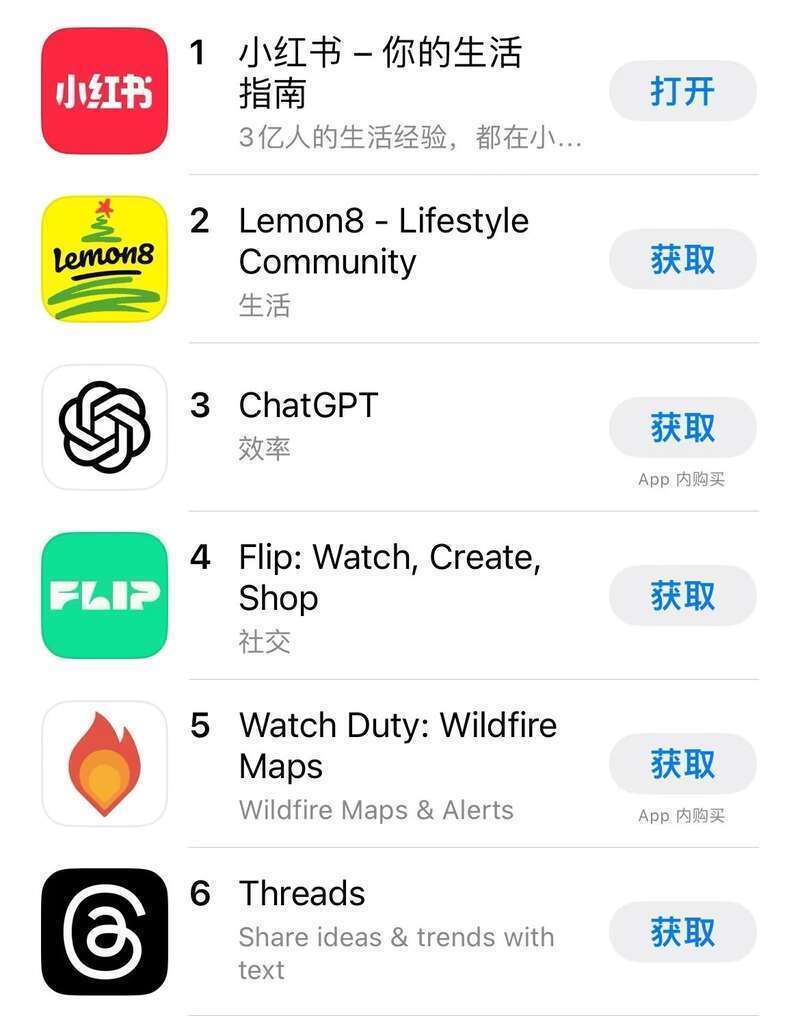
Task: Download Watch Duty: Wildfire Maps
Action: [683, 763]
